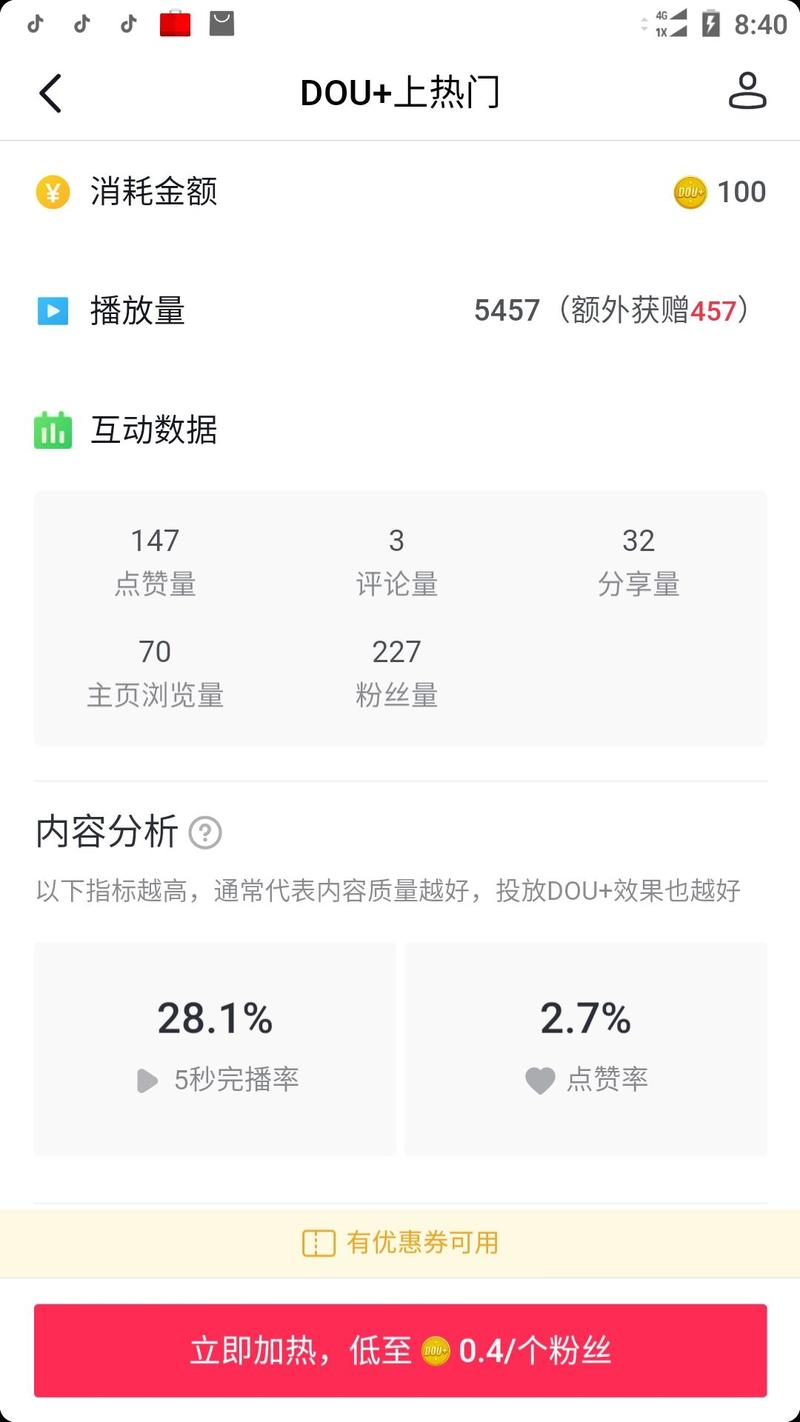Click the play icon beside 5秒完播率

click(x=148, y=1080)
